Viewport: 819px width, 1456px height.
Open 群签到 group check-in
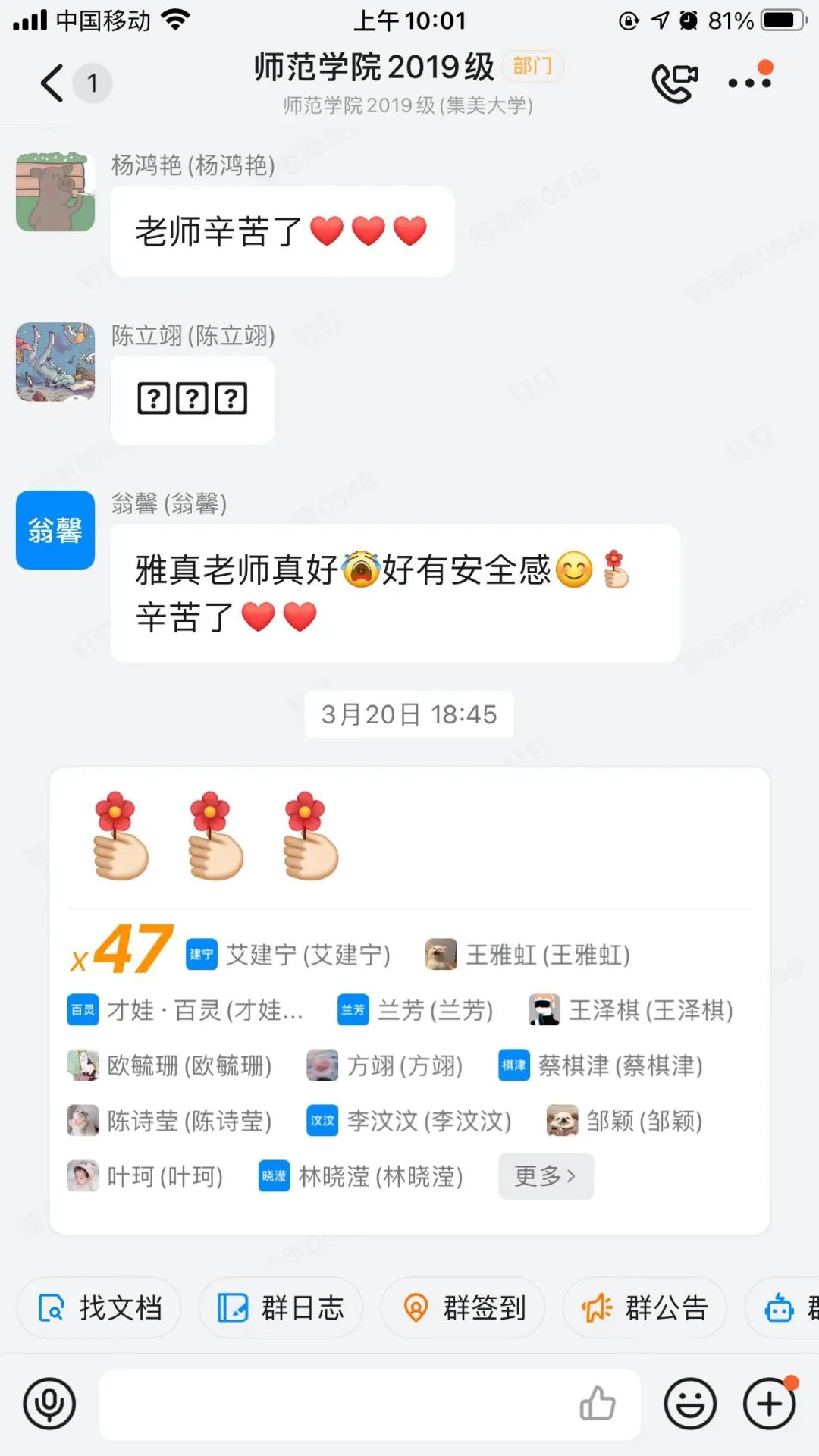463,1308
